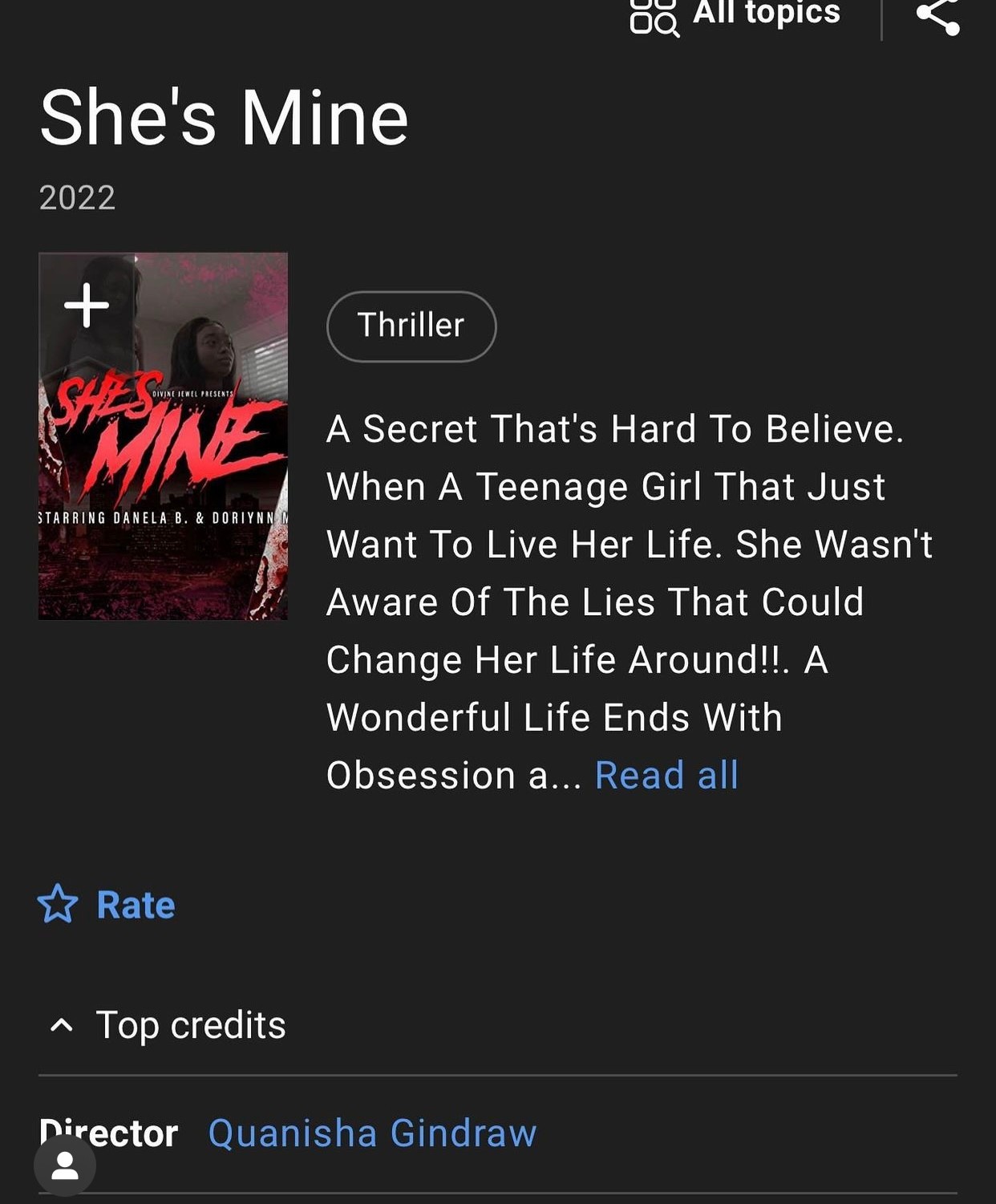Share this She's Mine page
The height and width of the screenshot is (1204, 996).
937,16
